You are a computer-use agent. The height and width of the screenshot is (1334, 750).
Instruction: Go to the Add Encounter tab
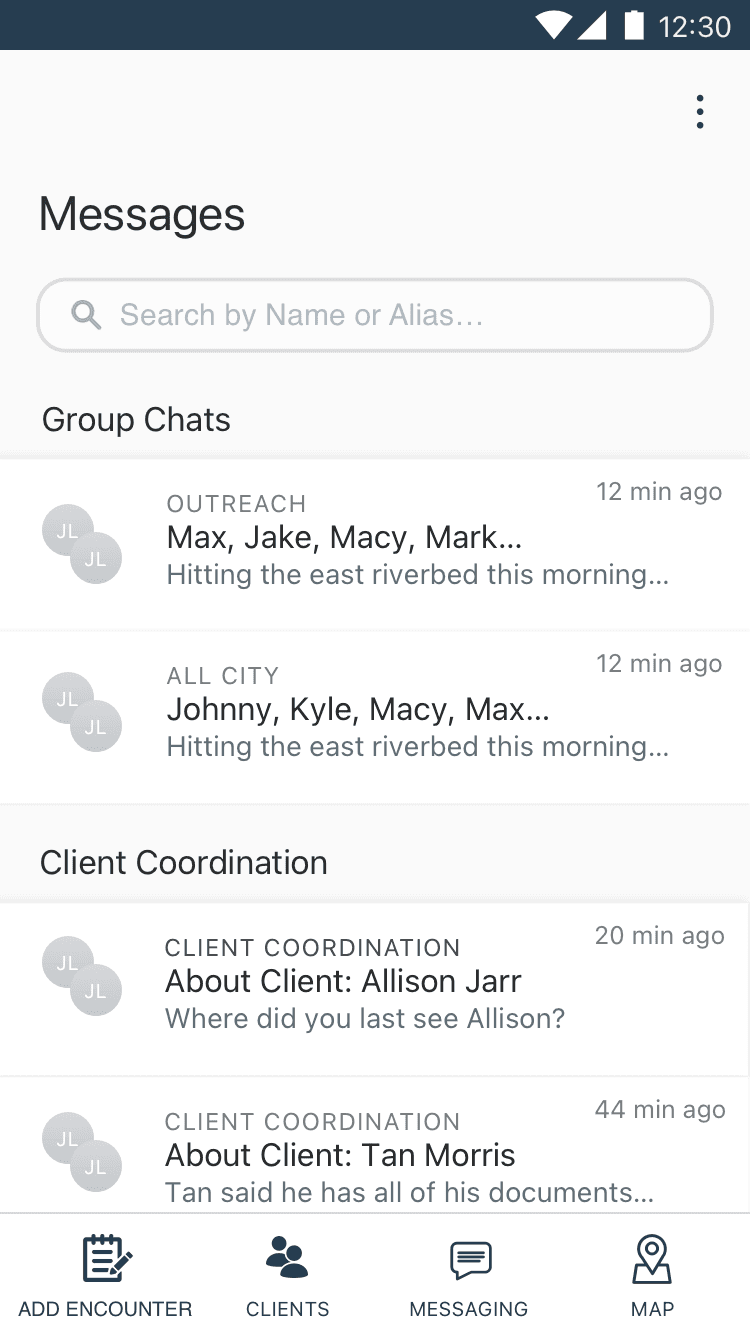[105, 1275]
